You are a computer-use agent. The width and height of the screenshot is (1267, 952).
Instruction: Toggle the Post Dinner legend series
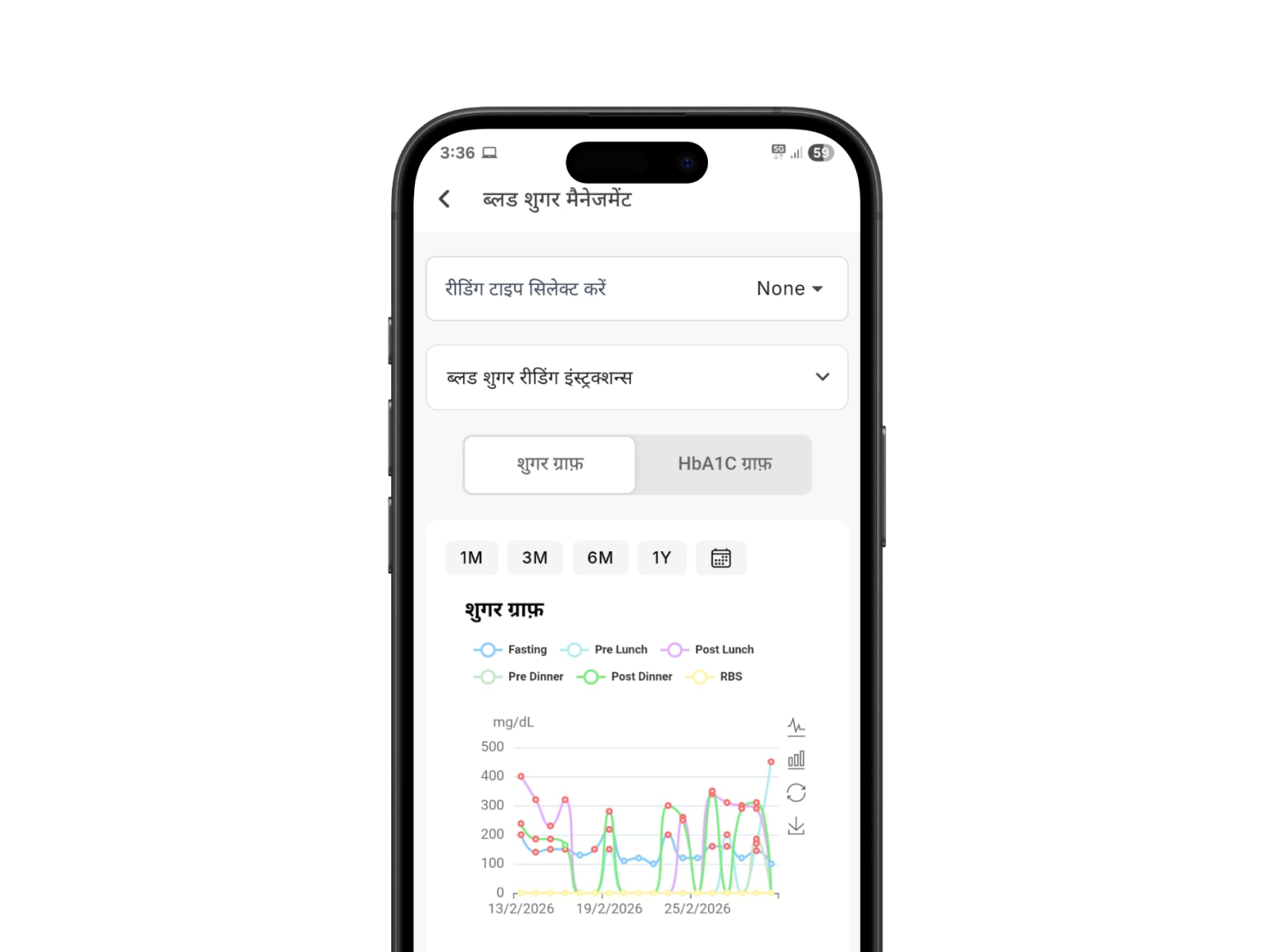(x=625, y=676)
